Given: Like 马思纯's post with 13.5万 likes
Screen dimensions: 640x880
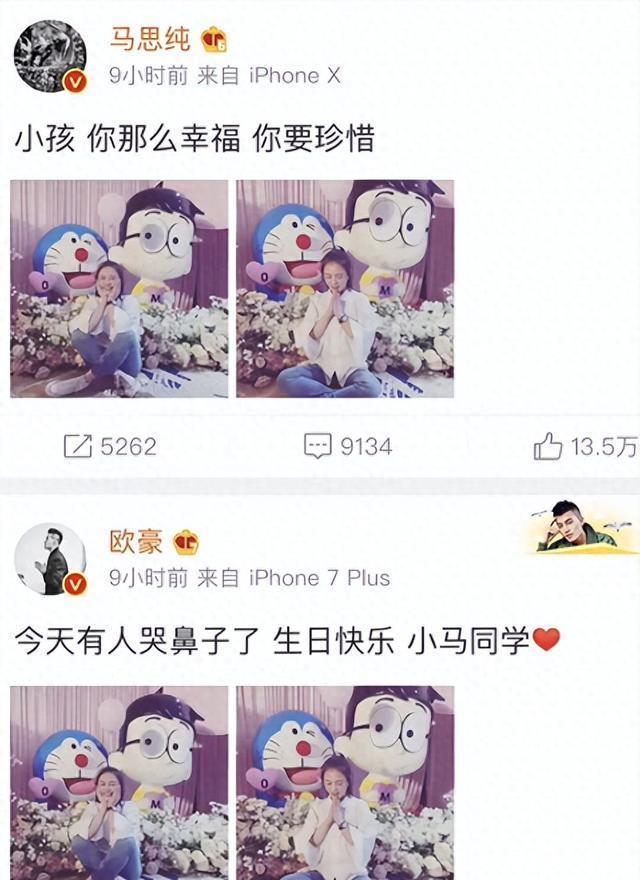Looking at the screenshot, I should [585, 446].
